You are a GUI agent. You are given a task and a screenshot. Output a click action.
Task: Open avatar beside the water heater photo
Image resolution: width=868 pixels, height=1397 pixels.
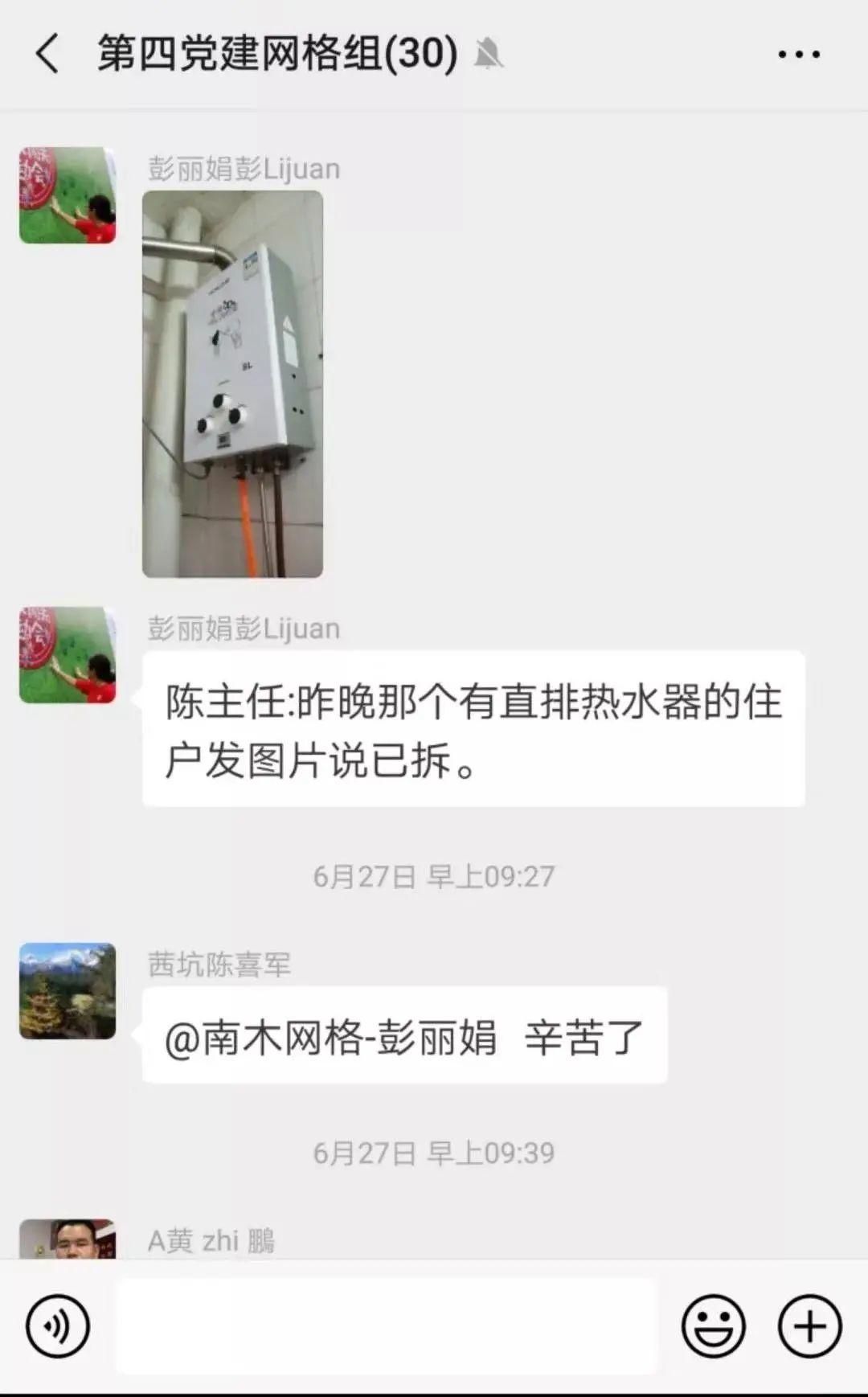click(x=68, y=195)
